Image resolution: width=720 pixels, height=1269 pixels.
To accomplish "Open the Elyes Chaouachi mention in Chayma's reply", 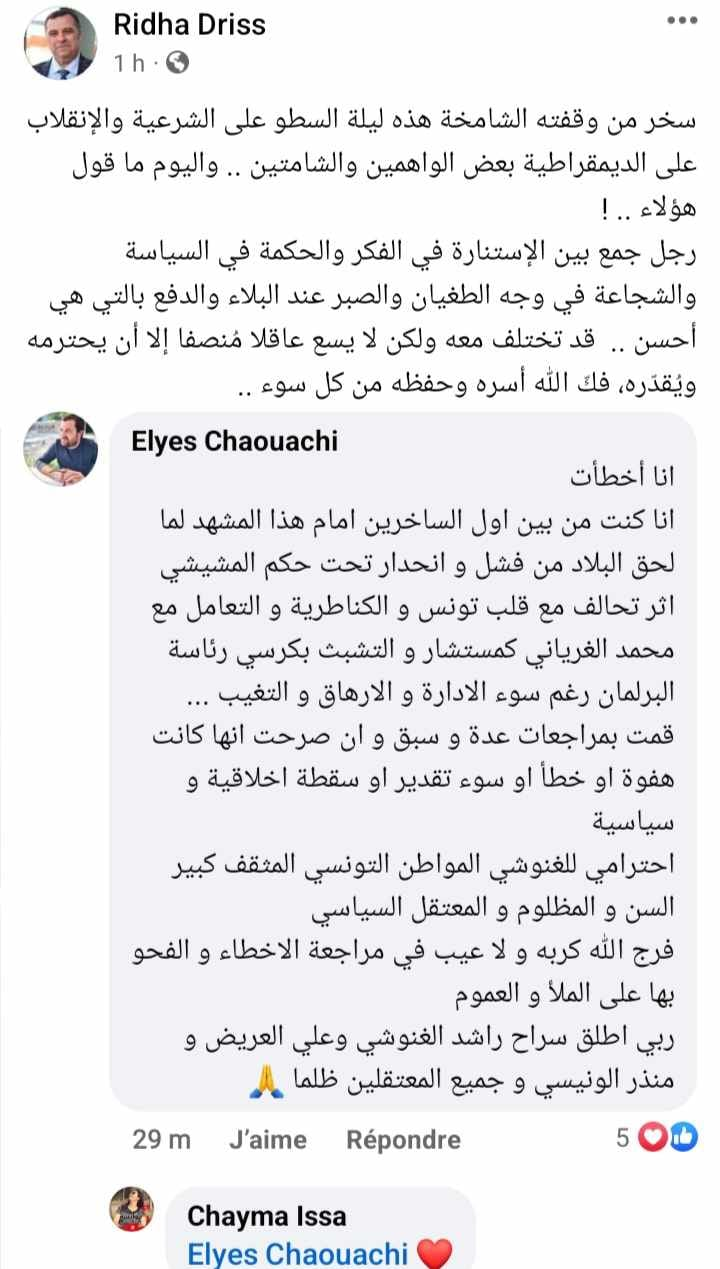I will [297, 1254].
